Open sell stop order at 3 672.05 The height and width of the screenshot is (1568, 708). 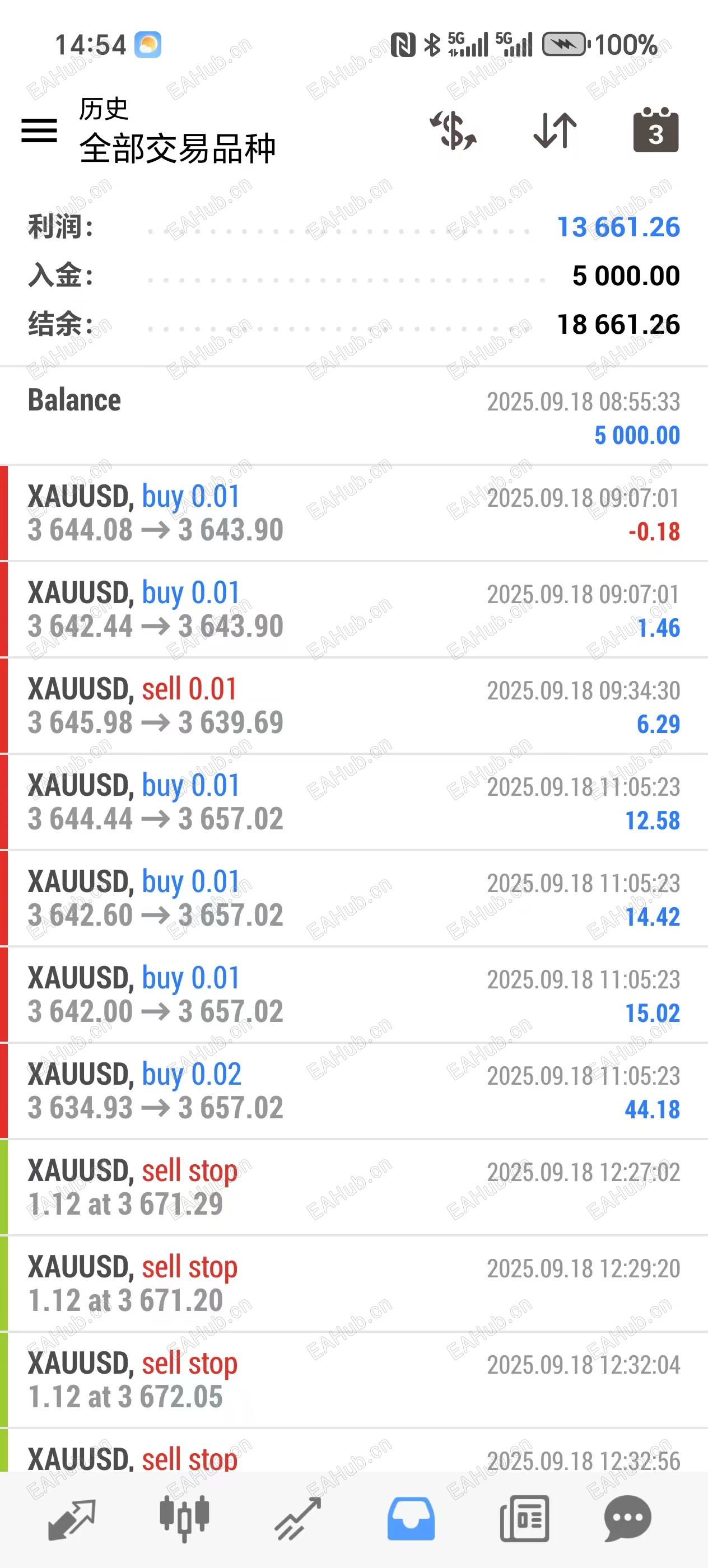(x=353, y=1379)
